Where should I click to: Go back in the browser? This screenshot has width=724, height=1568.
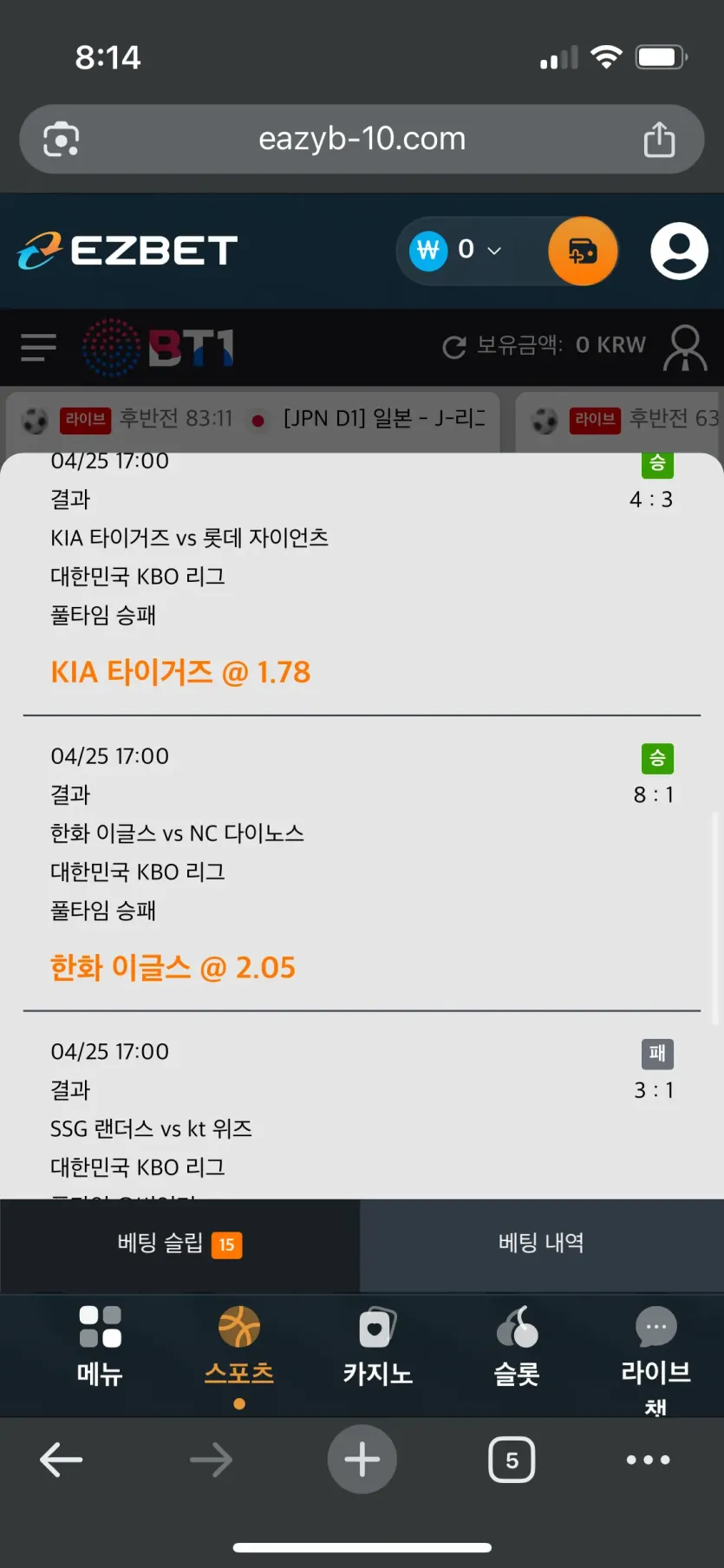click(x=61, y=1460)
